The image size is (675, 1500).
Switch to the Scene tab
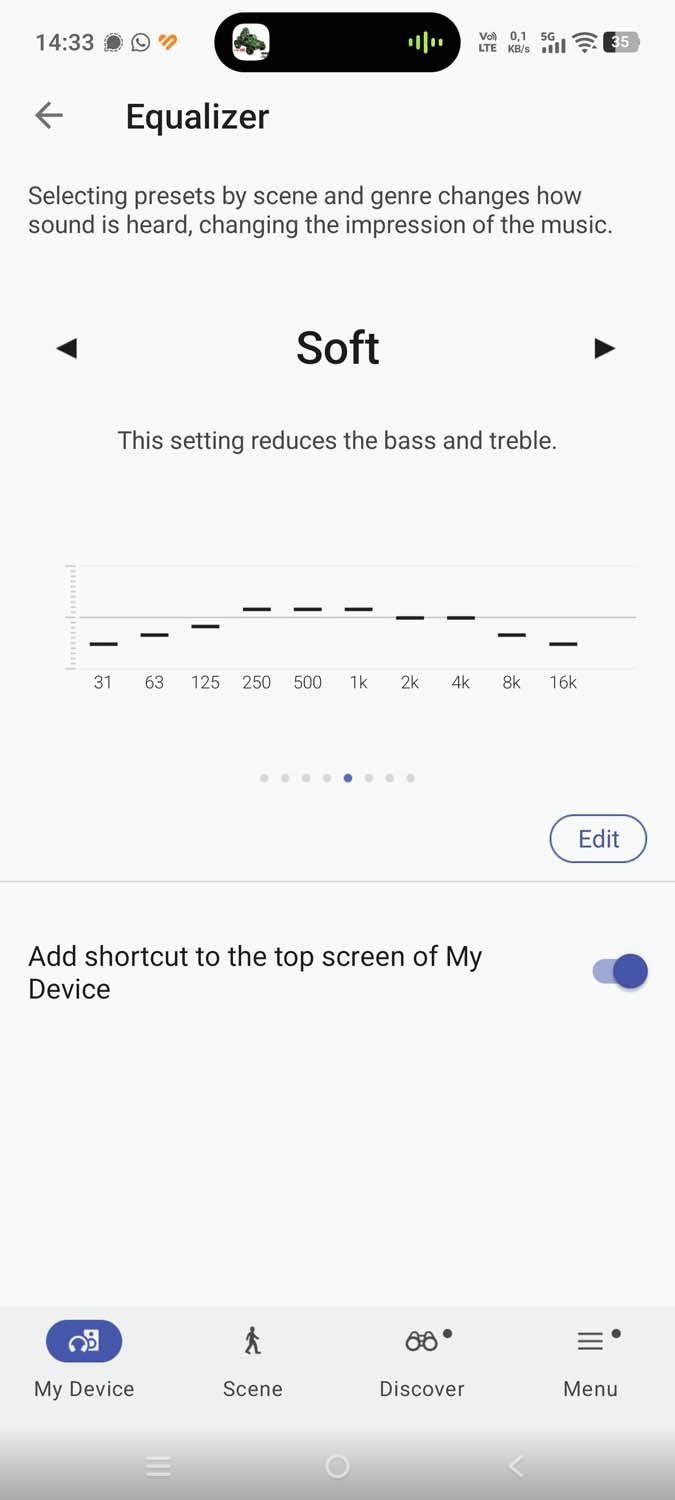(253, 1360)
